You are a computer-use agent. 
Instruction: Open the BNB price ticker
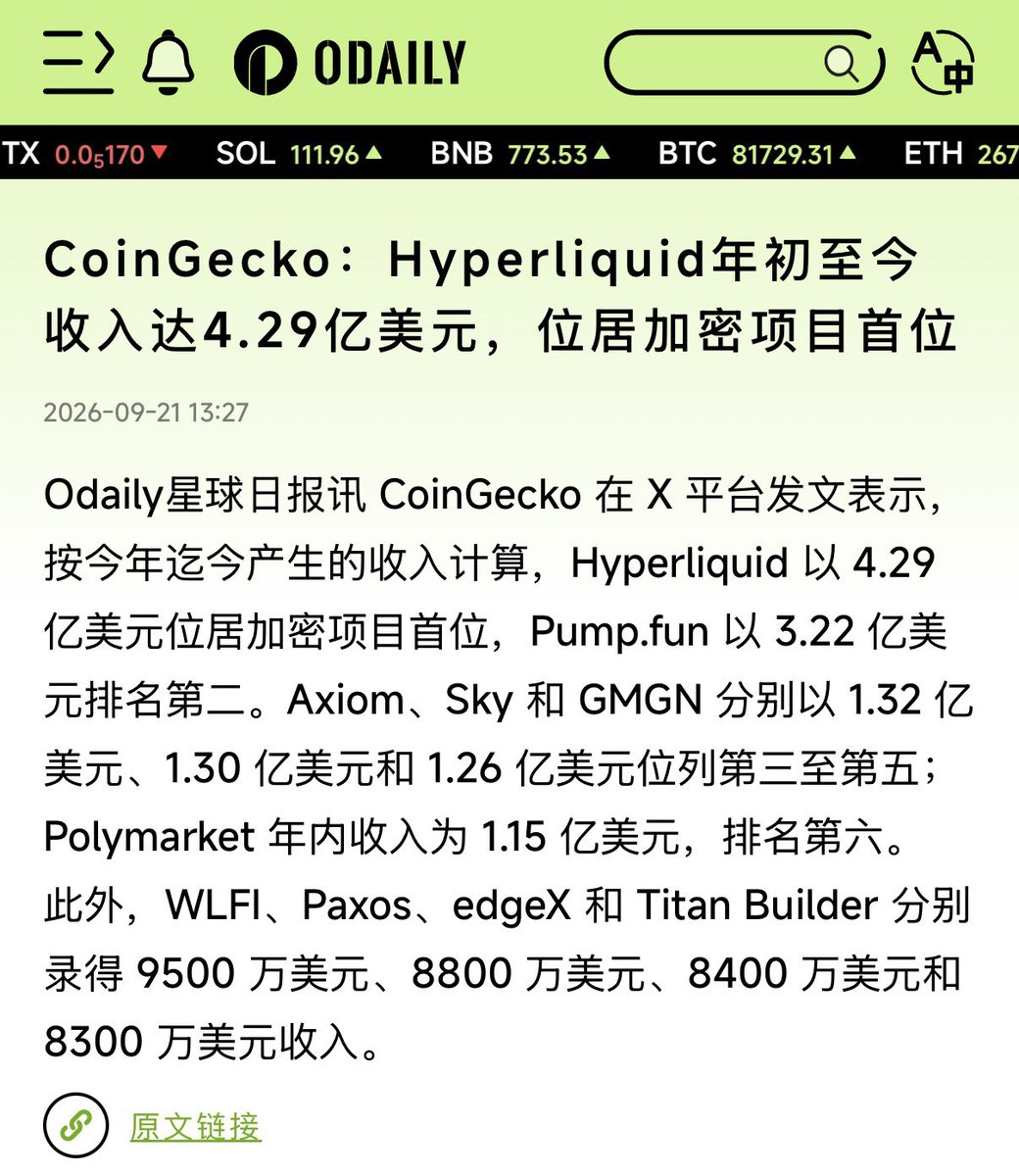coord(520,154)
